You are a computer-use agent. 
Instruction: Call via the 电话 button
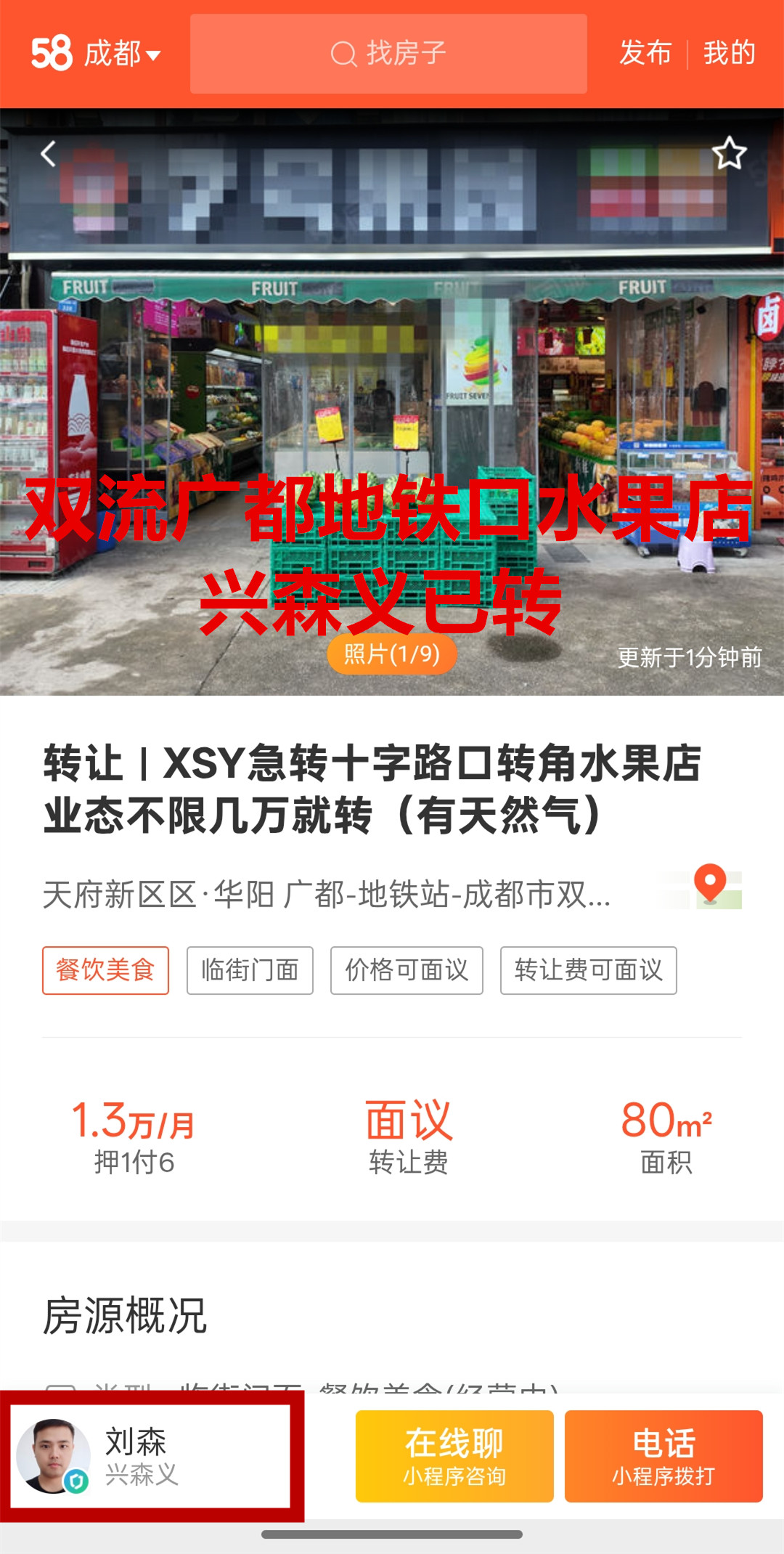click(x=663, y=1456)
